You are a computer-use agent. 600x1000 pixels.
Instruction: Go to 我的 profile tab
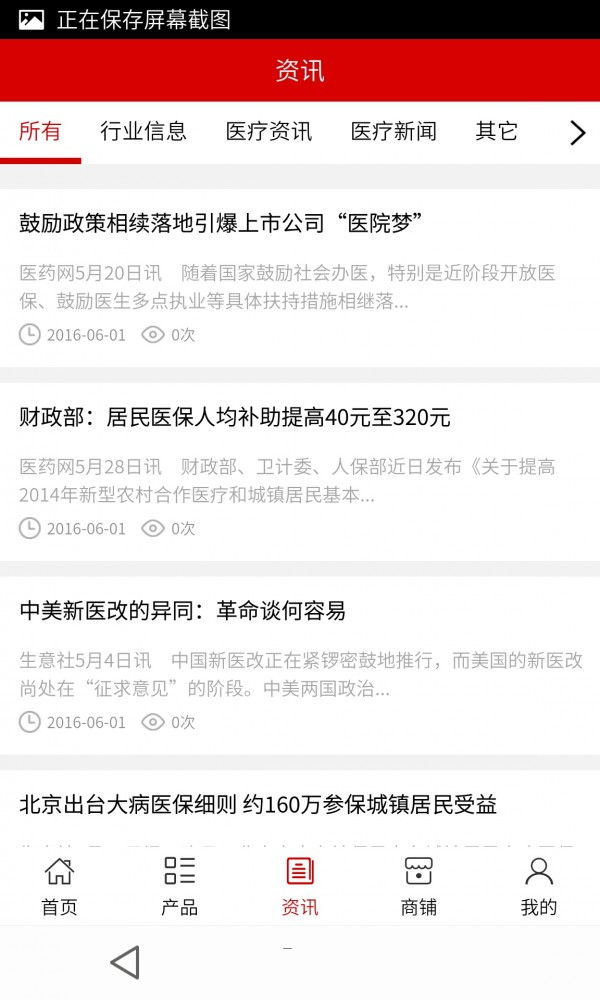click(539, 886)
